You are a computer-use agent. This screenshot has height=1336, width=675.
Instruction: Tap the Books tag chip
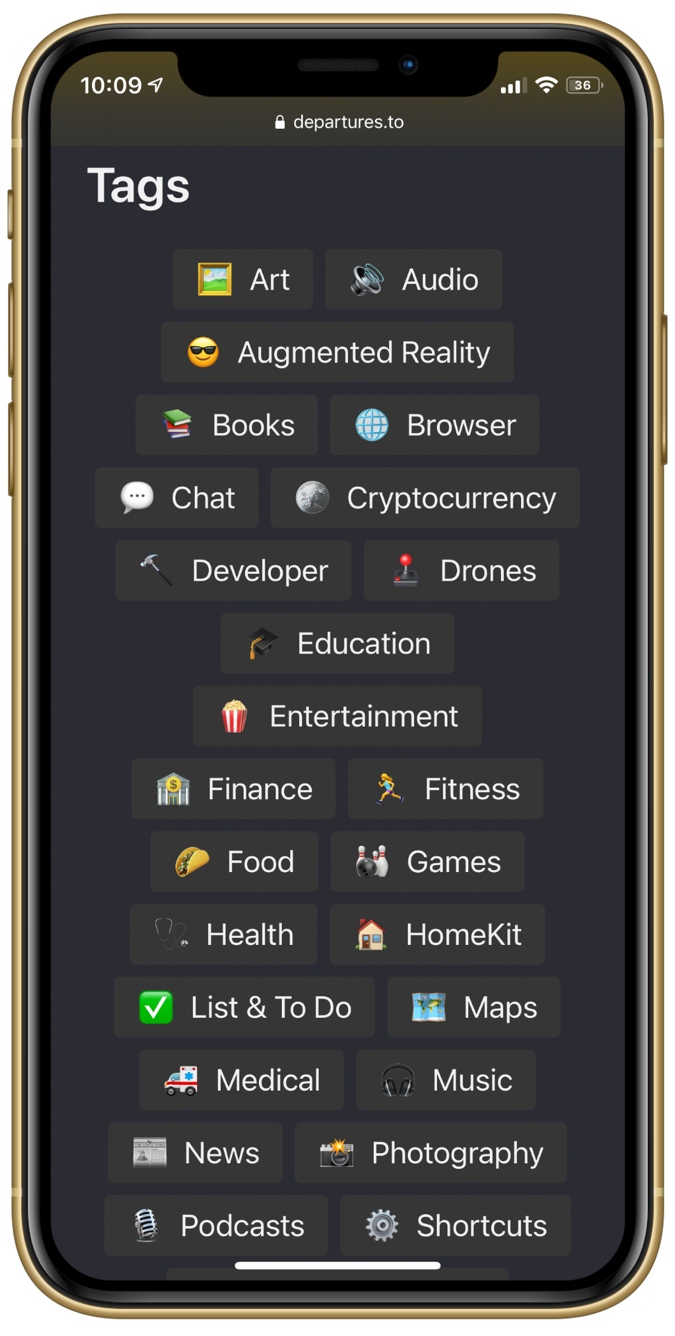(x=227, y=425)
